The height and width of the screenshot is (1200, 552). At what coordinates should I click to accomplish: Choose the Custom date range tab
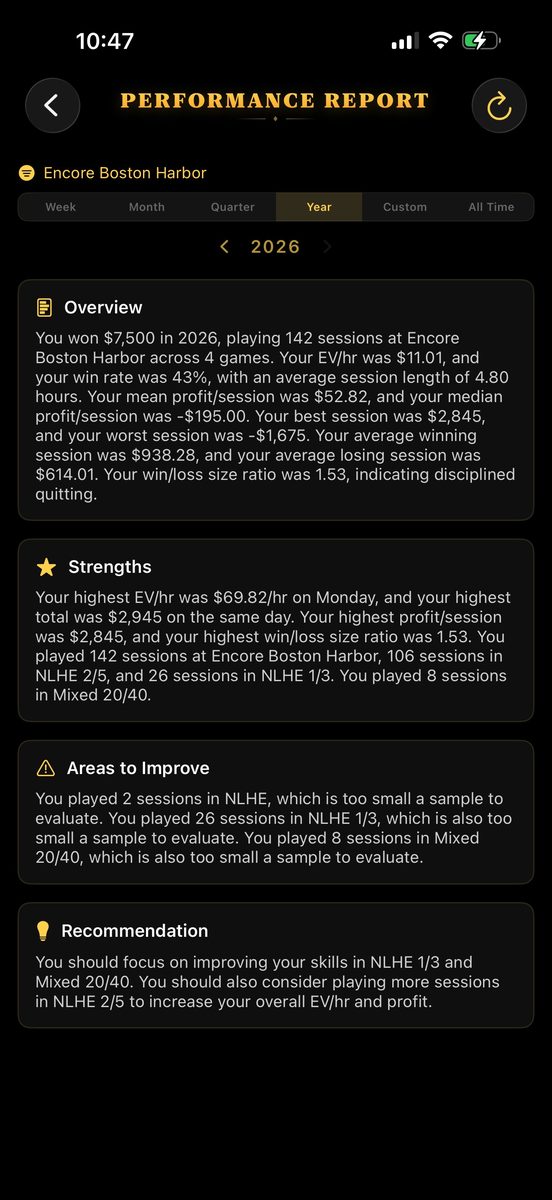tap(405, 207)
